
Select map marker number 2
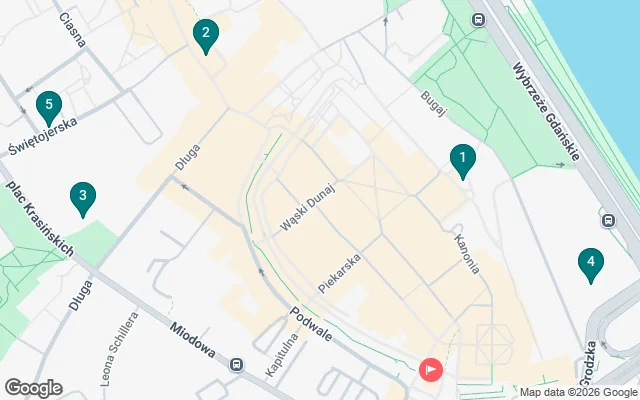[x=205, y=35]
